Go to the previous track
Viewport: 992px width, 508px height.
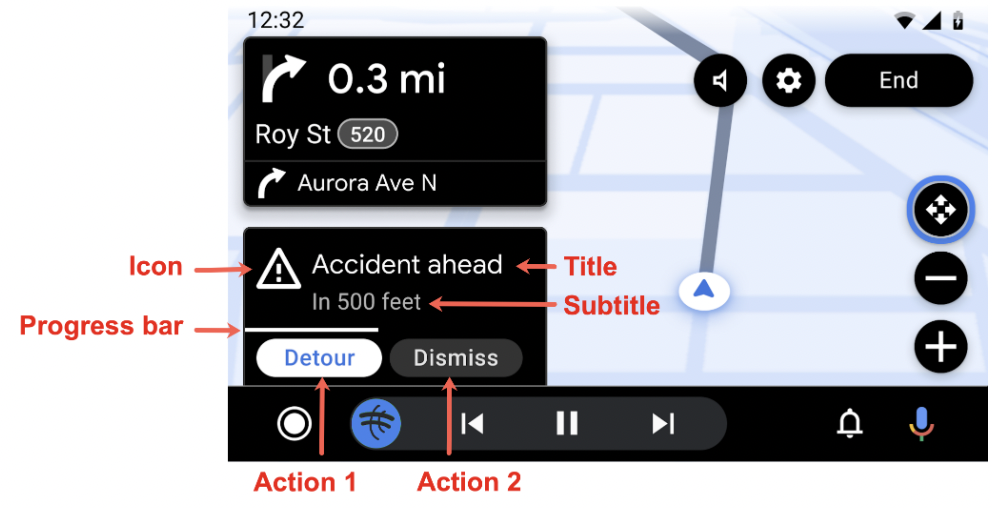pyautogui.click(x=472, y=424)
